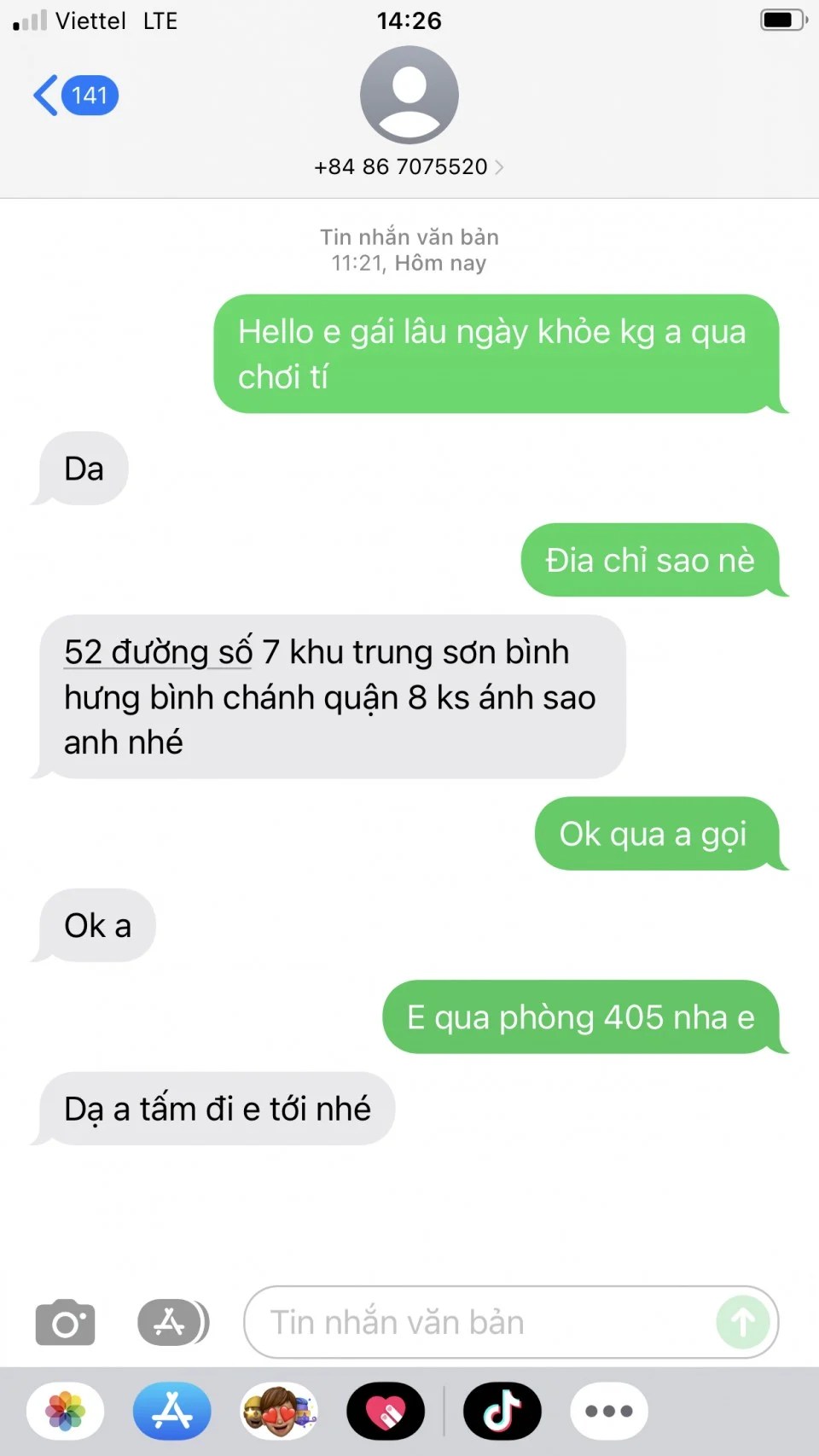Image resolution: width=819 pixels, height=1456 pixels.
Task: Open TikTok in the app drawer
Action: (x=502, y=1411)
